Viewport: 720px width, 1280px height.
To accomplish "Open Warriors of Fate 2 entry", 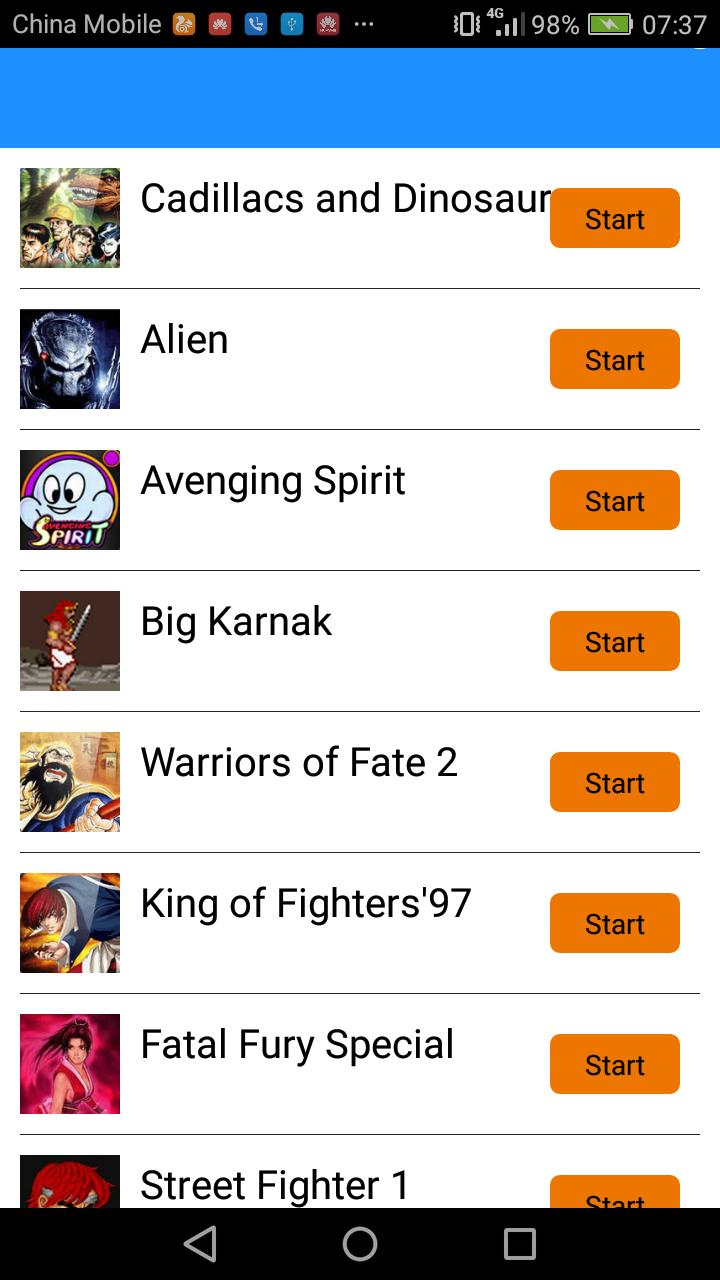I will pos(298,763).
